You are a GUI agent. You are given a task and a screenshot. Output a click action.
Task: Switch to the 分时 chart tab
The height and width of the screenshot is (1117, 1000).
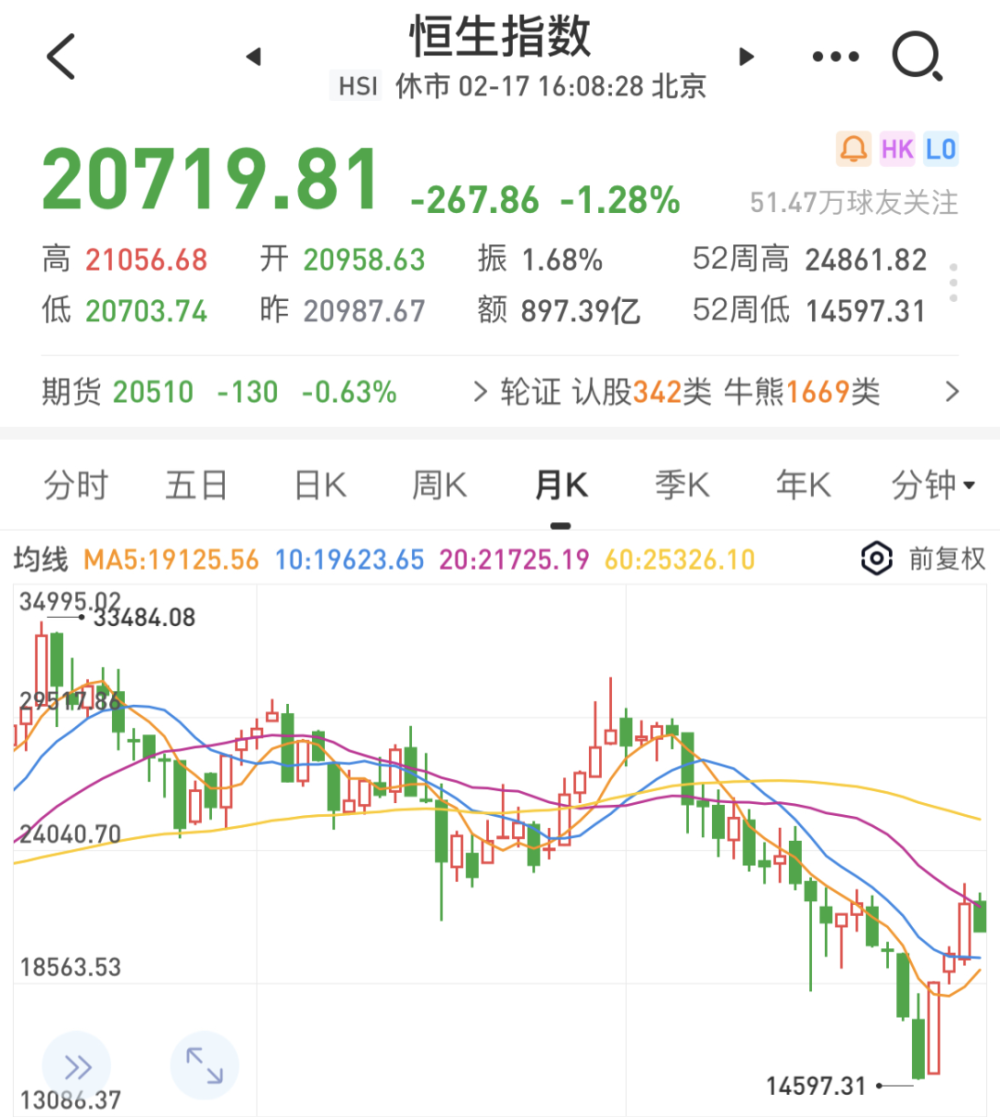[76, 487]
